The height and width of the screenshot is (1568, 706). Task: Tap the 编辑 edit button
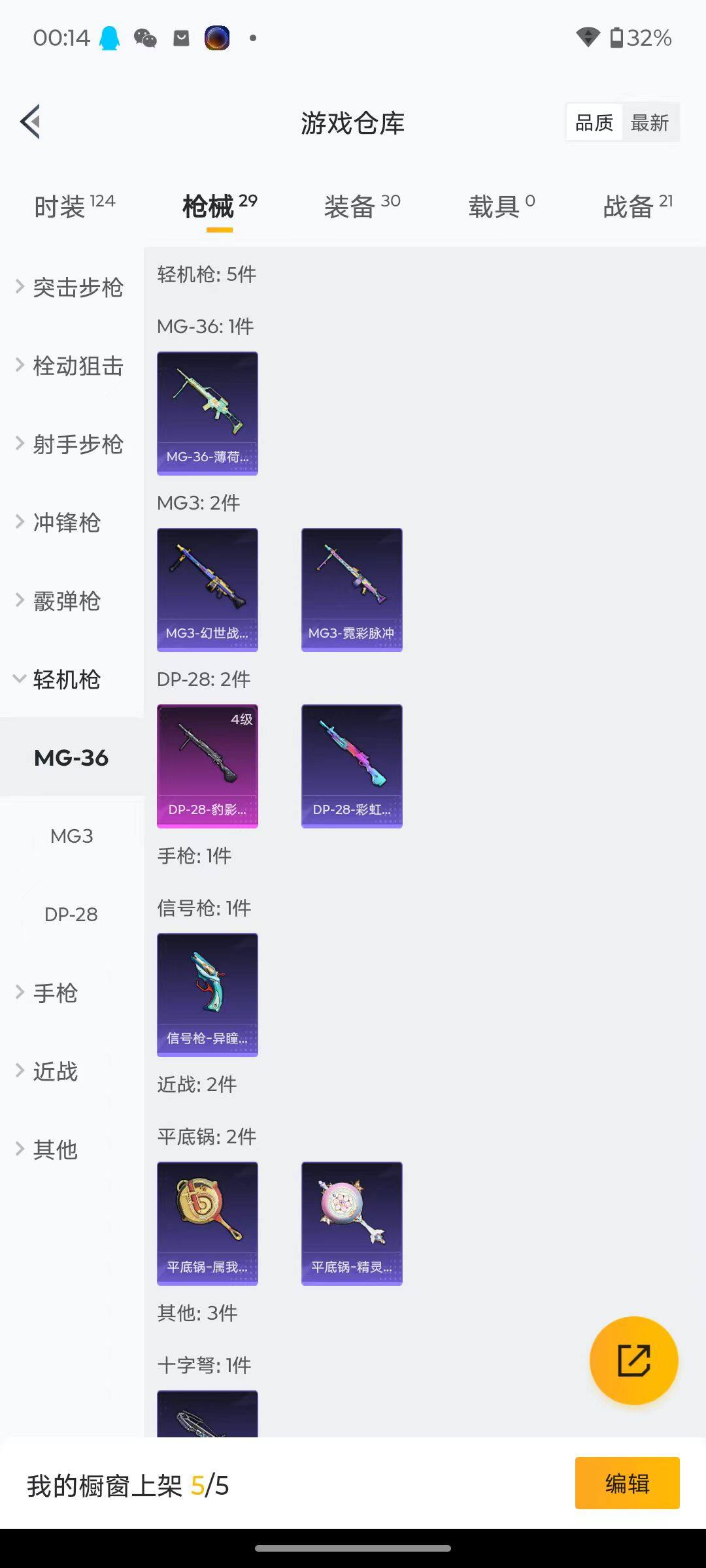point(626,1482)
